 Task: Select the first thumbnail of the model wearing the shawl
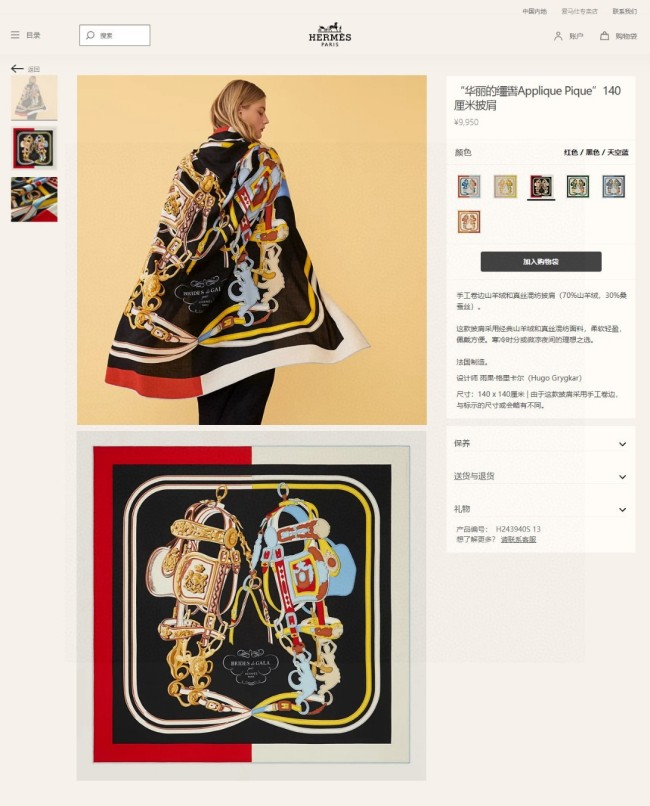click(34, 97)
